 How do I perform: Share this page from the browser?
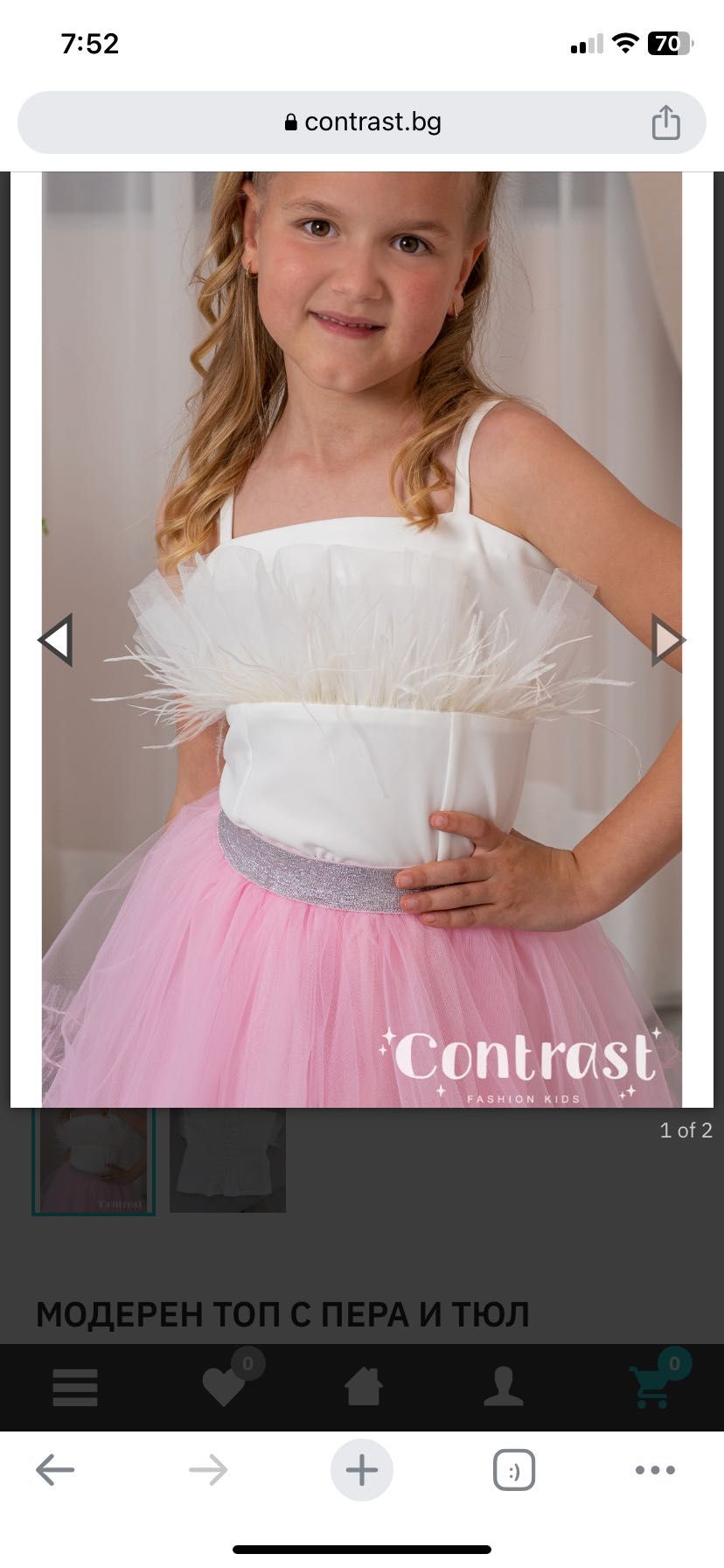665,122
